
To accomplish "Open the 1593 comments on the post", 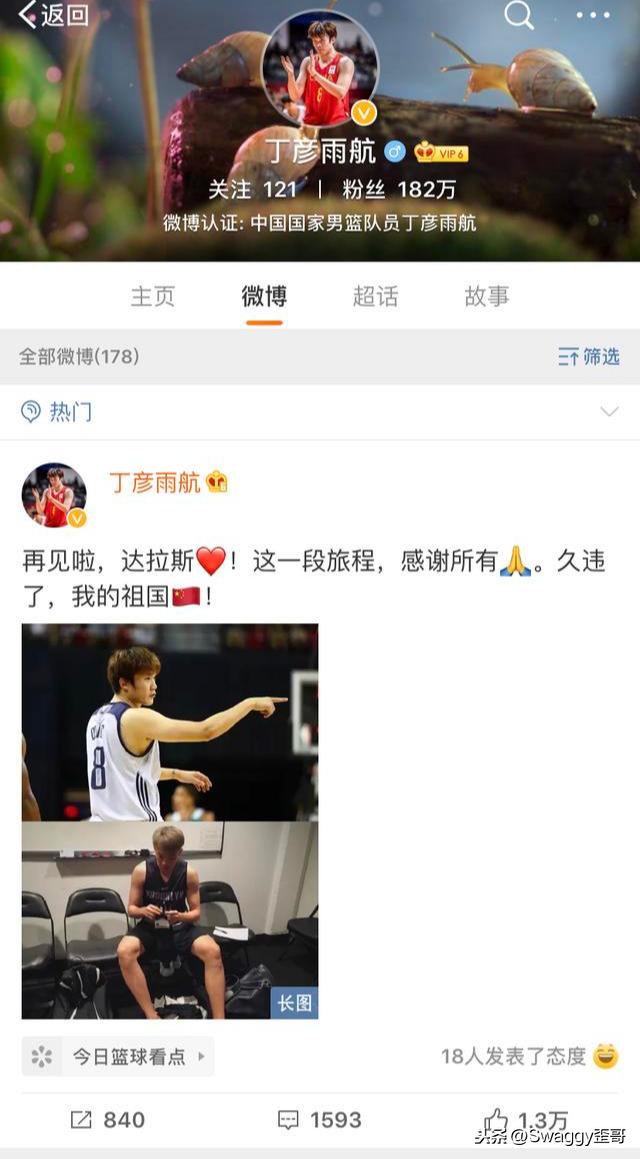I will pos(320,1120).
